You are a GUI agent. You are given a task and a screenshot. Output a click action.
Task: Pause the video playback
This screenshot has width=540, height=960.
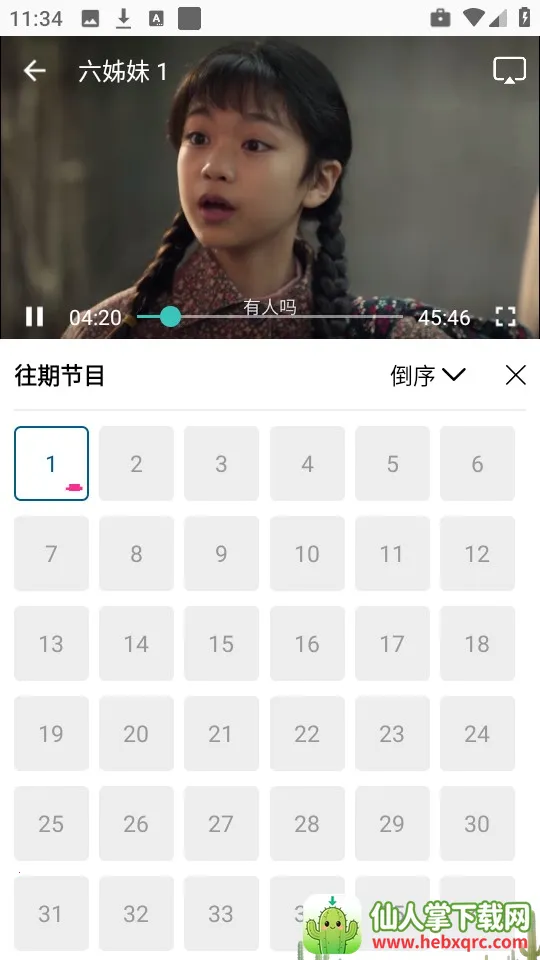(34, 317)
